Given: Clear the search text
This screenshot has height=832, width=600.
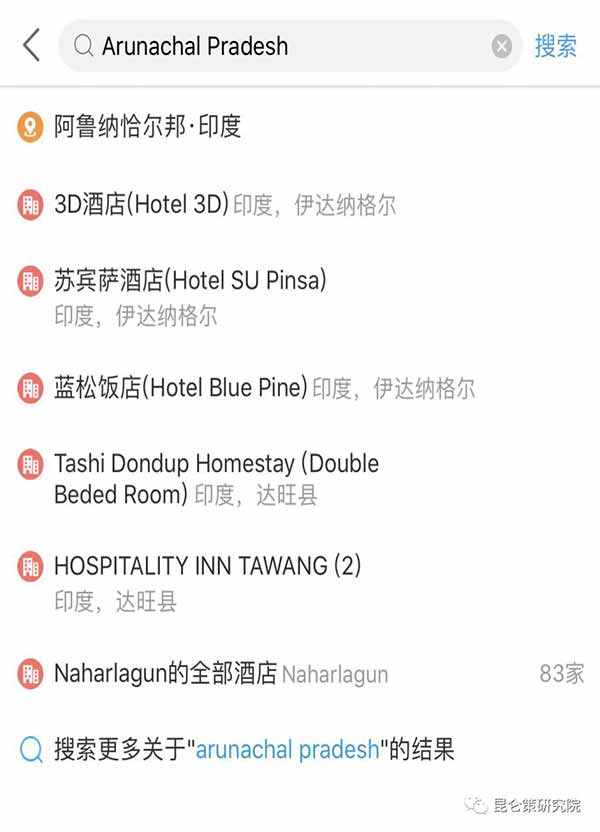Looking at the screenshot, I should tap(502, 46).
